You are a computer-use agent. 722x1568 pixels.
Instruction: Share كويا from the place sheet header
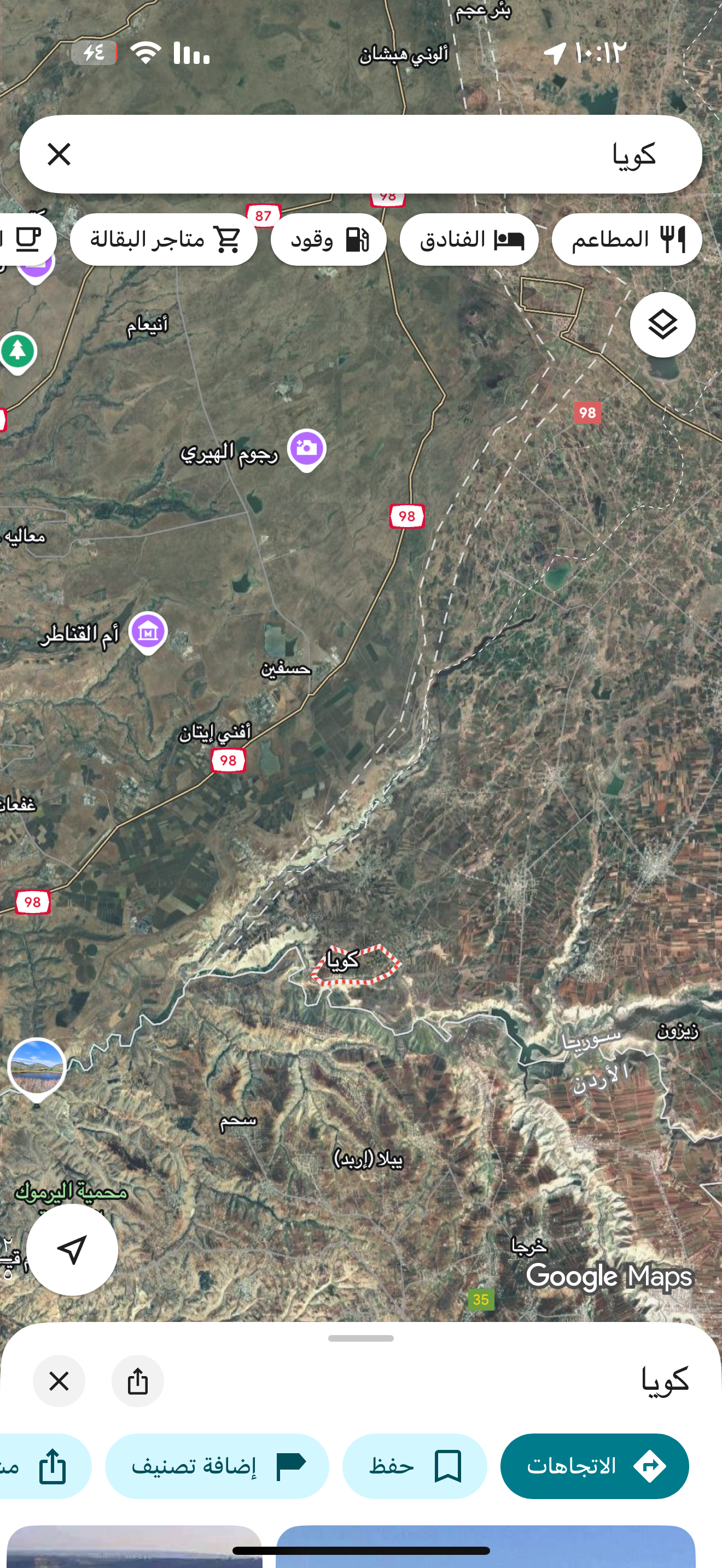coord(138,1380)
